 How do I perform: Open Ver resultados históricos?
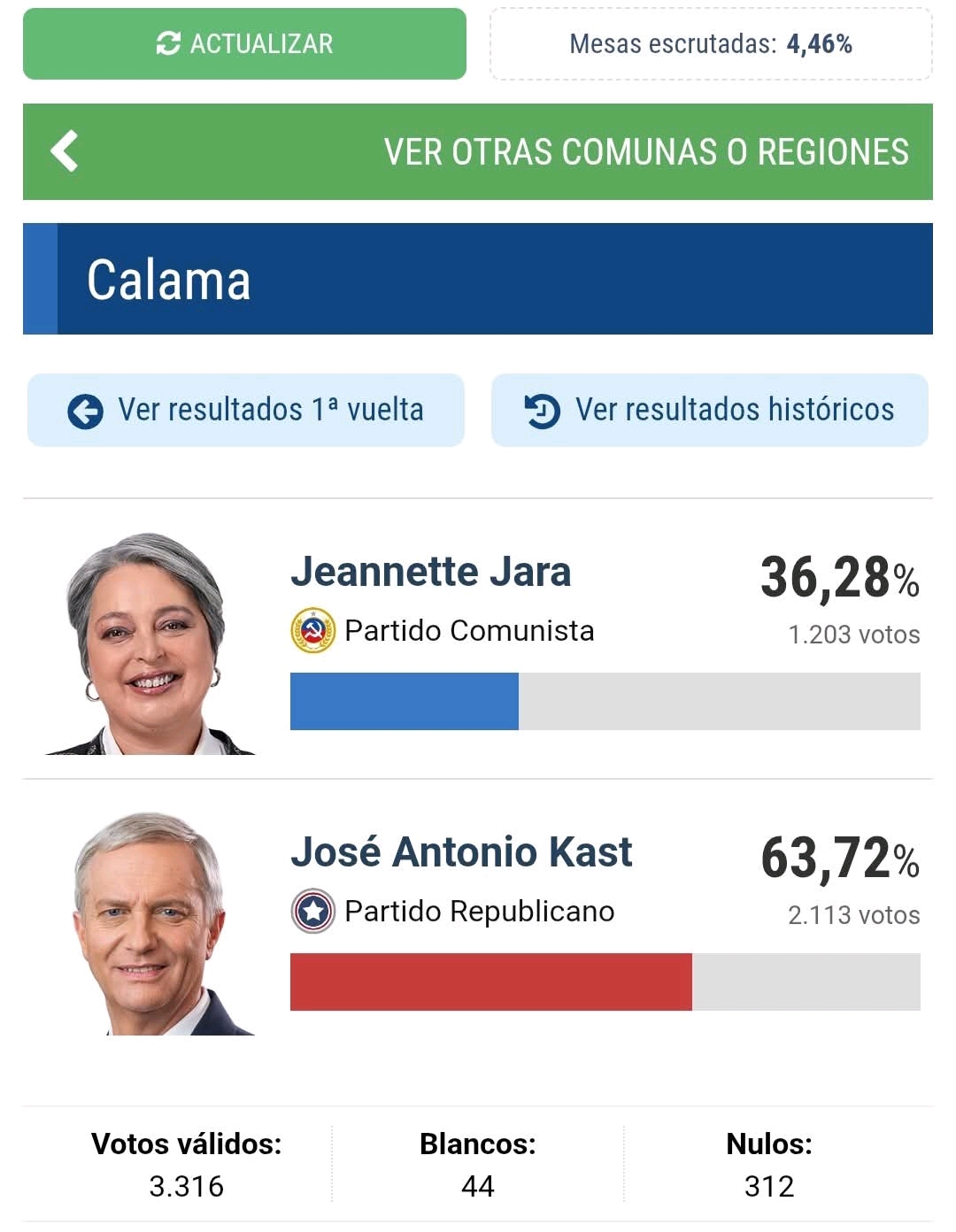click(x=710, y=410)
